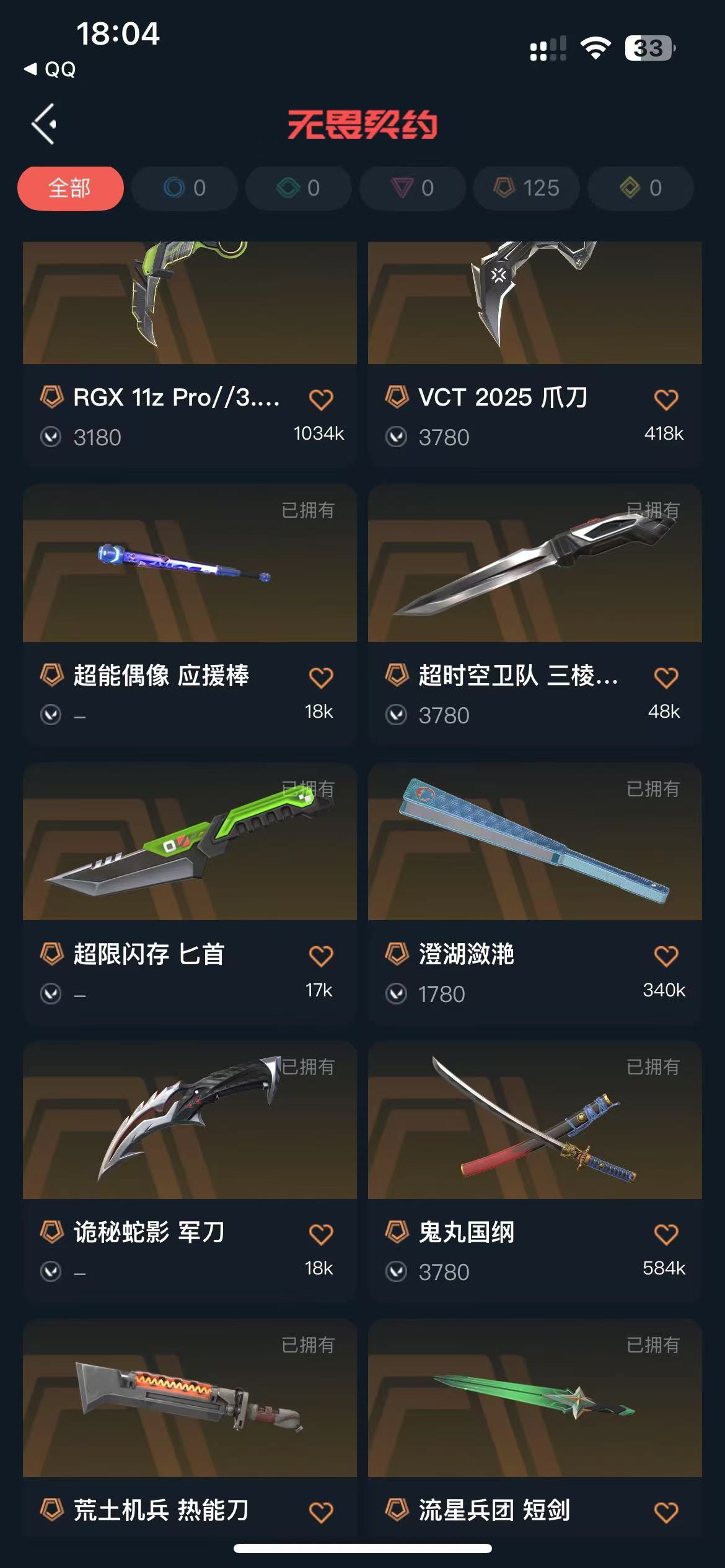
Task: Select the purple triangle tier filter chip
Action: [x=413, y=188]
